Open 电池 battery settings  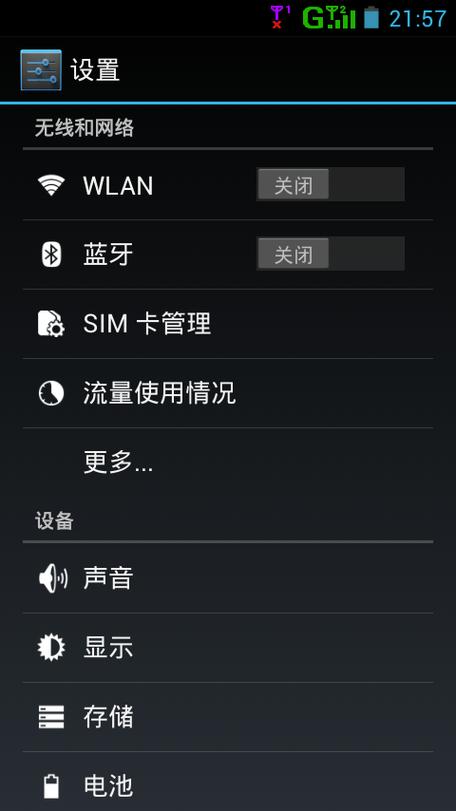coord(228,782)
